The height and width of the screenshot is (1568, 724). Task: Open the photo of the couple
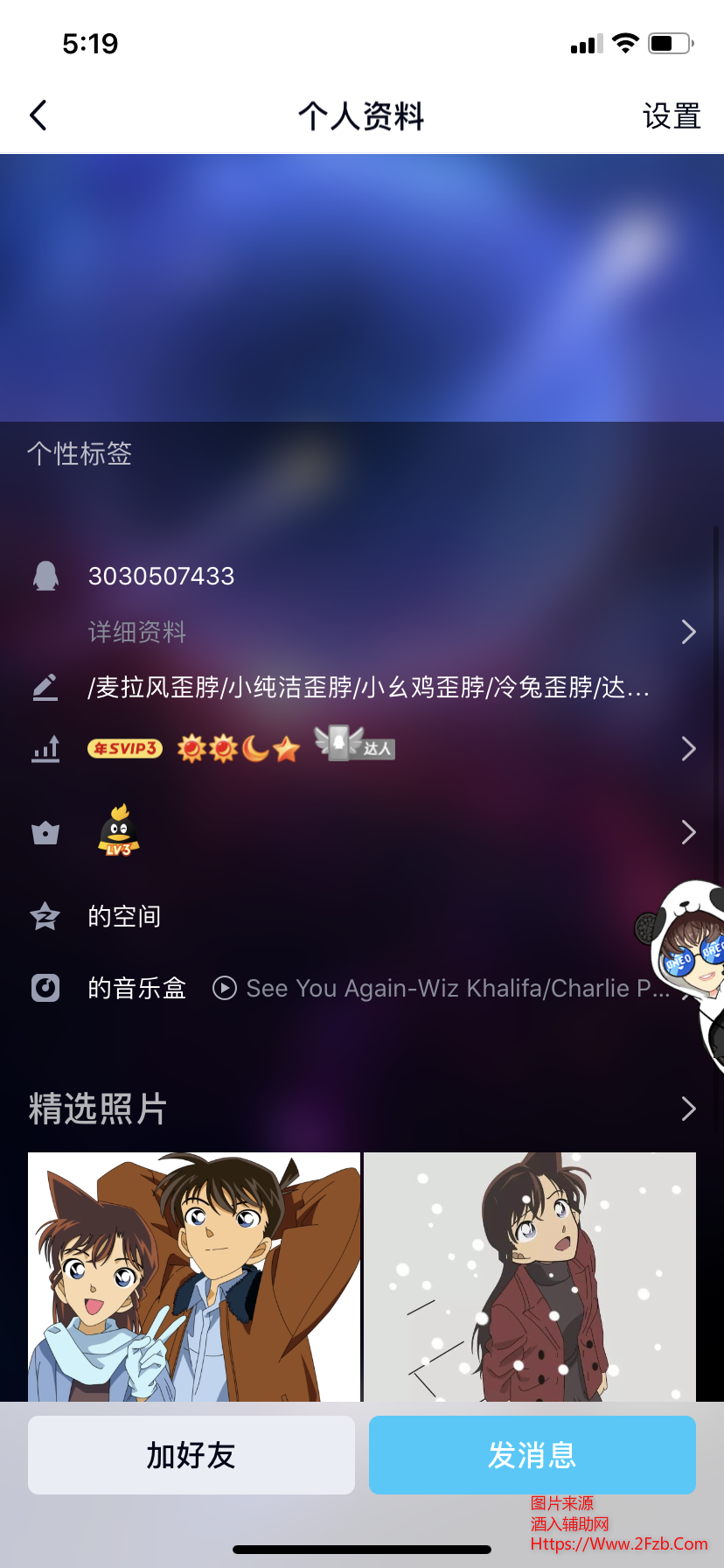pos(194,1276)
